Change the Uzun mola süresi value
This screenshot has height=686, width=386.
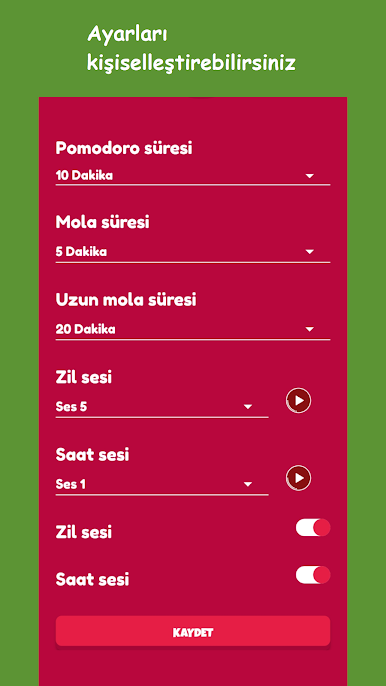(x=193, y=329)
